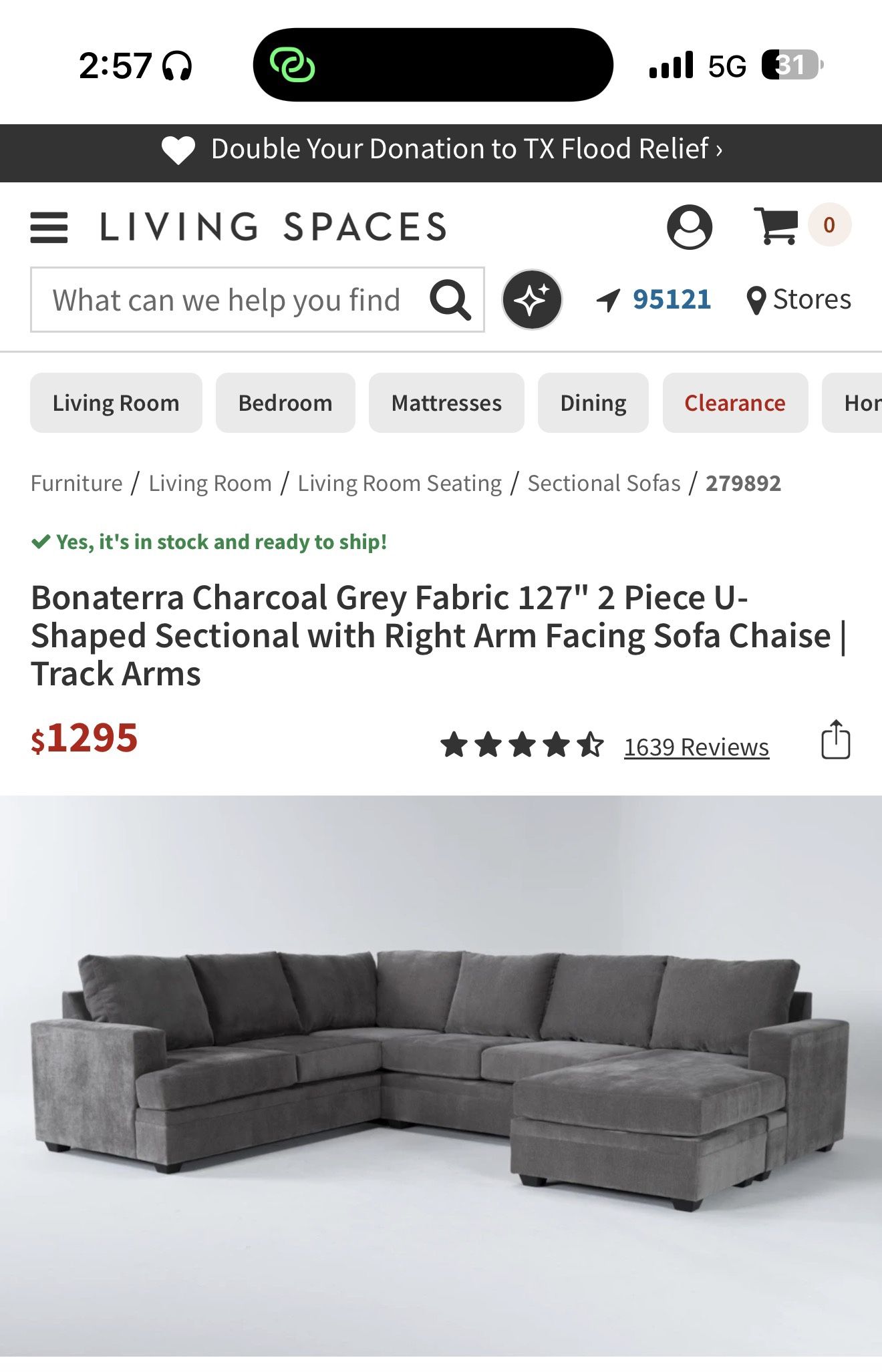
Task: Read the 1639 Reviews
Action: click(x=696, y=747)
